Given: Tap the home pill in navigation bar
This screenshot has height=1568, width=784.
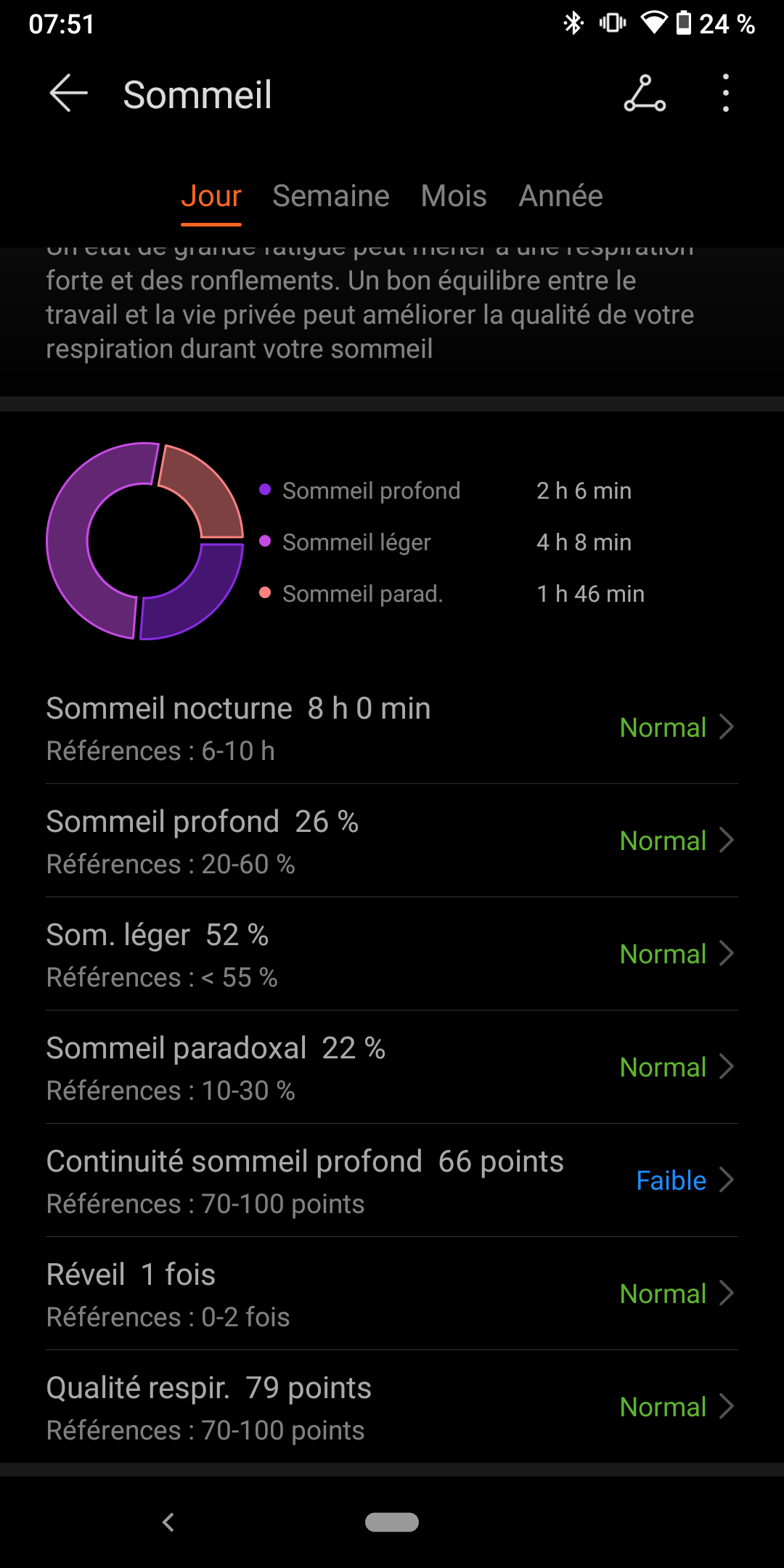Looking at the screenshot, I should [x=392, y=1522].
